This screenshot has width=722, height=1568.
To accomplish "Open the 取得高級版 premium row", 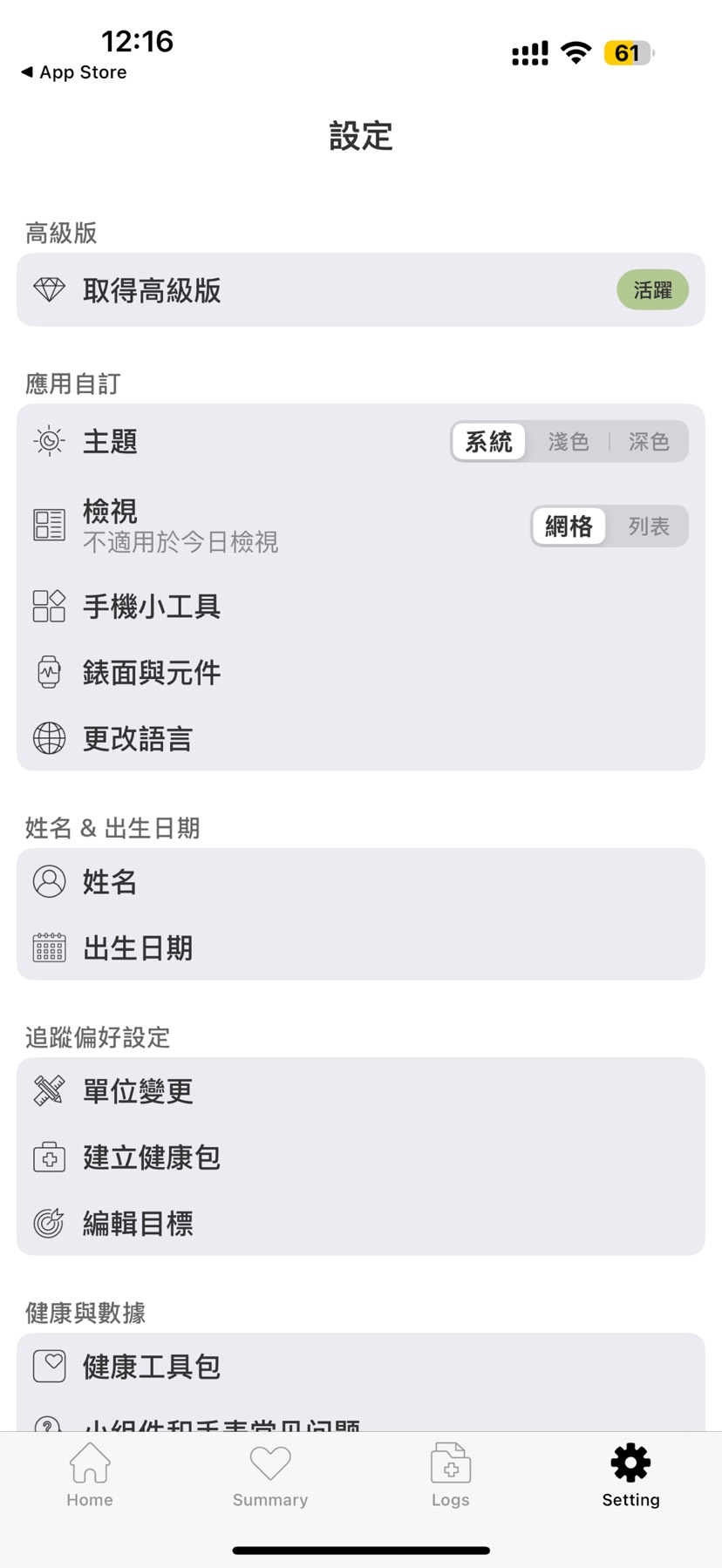I will (x=360, y=290).
